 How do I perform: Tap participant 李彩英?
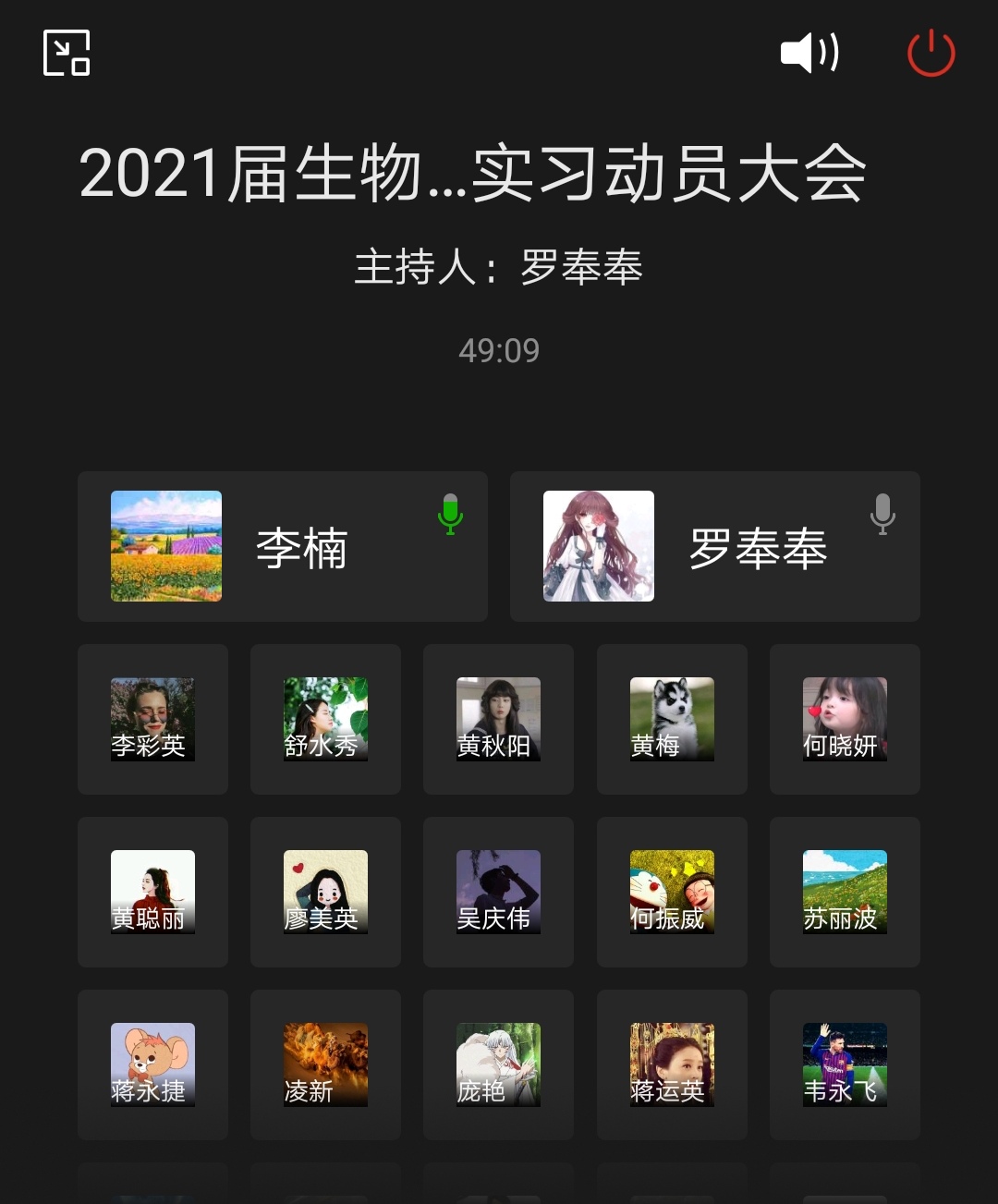(152, 719)
